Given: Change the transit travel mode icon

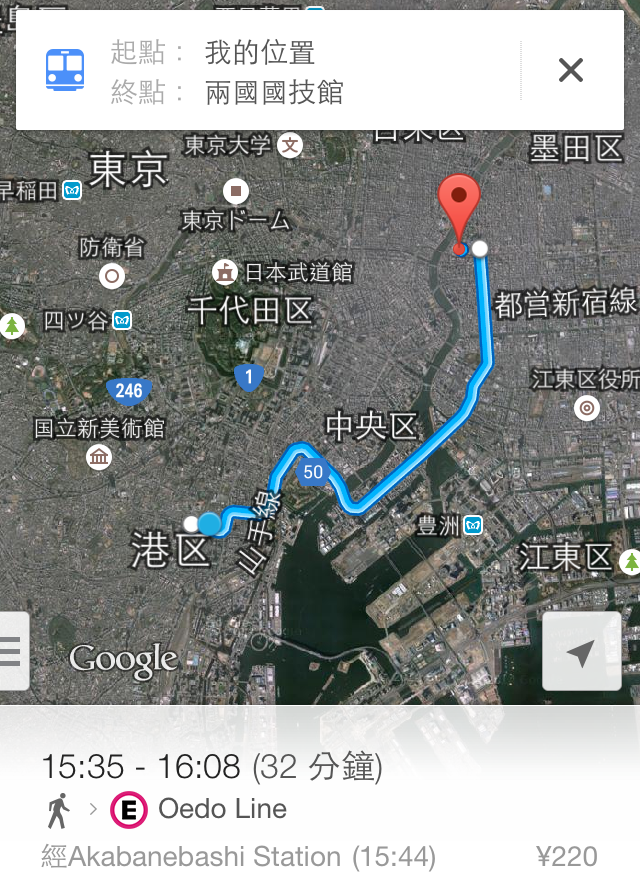Looking at the screenshot, I should click(65, 70).
